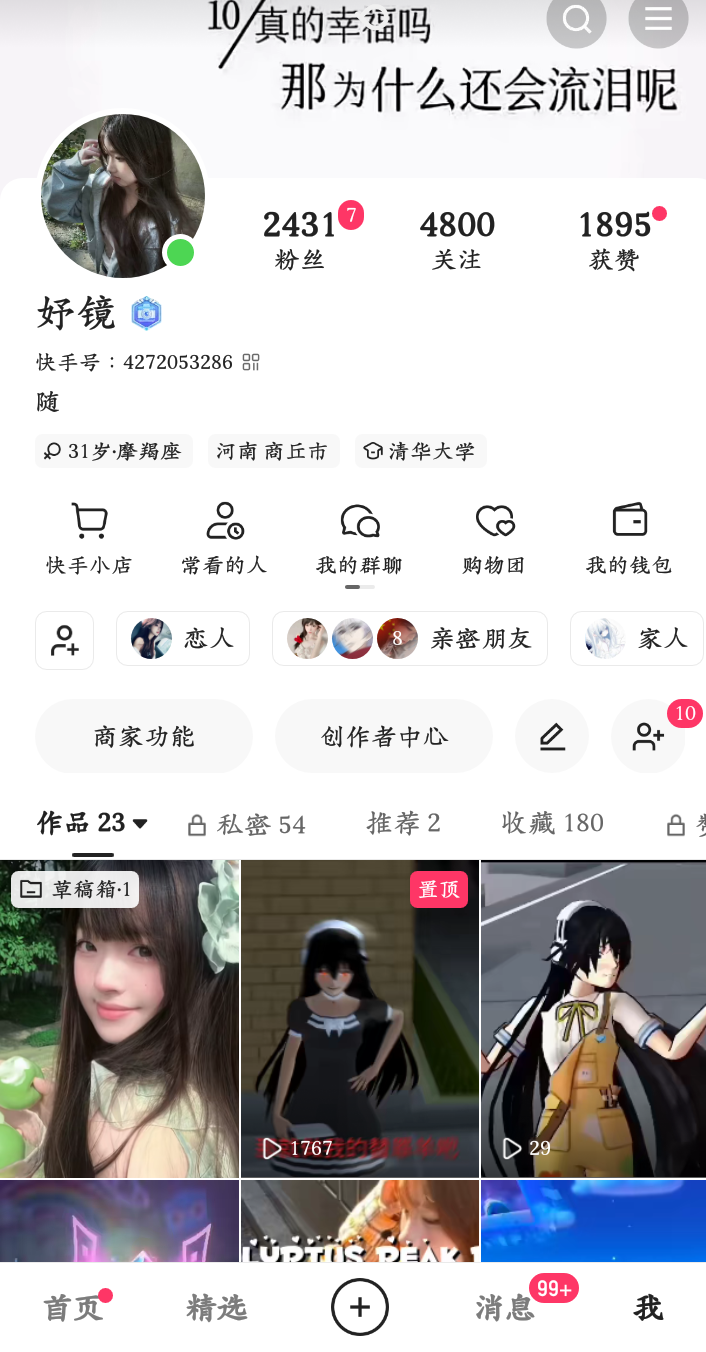
Task: Switch to the 私密 54 tab
Action: pos(247,824)
